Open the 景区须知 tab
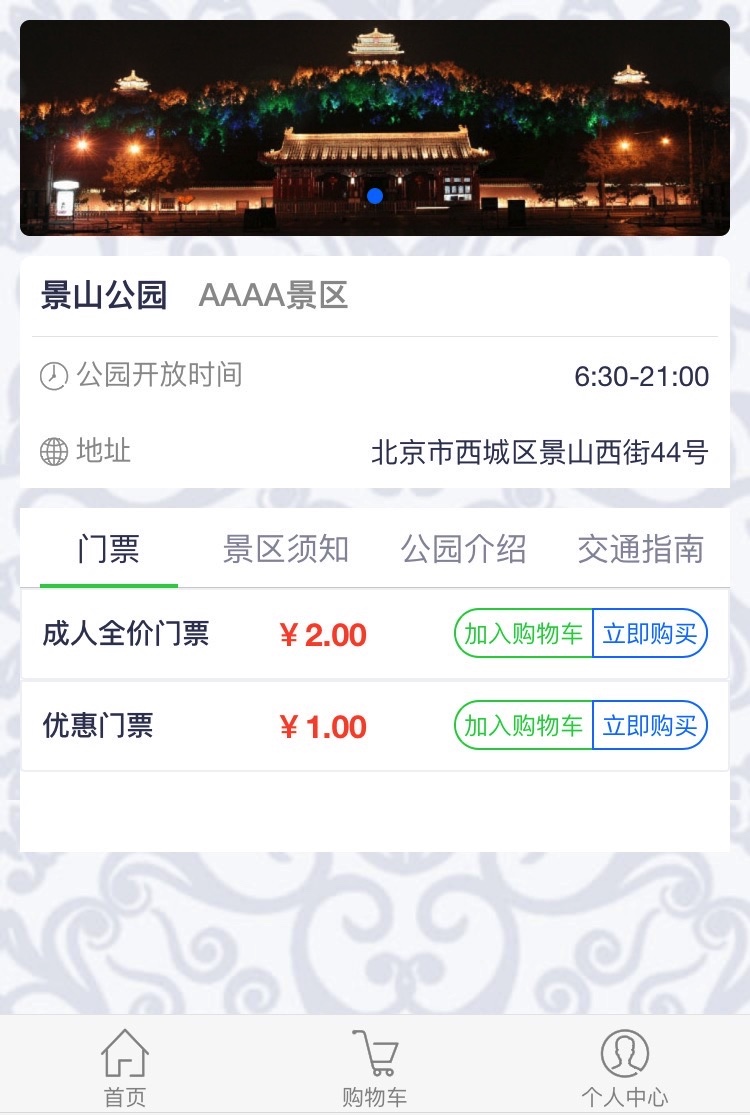 coord(286,549)
